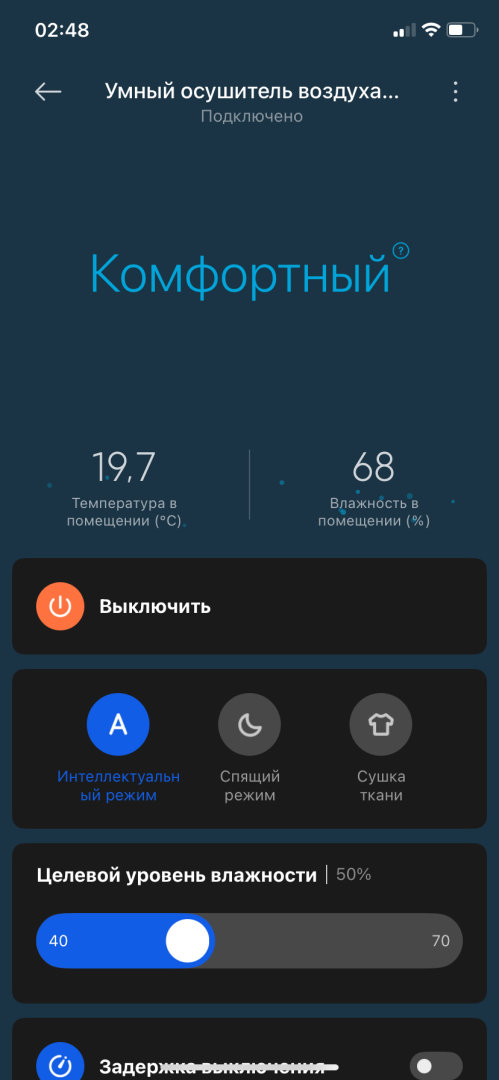Go back using the arrow icon

[48, 92]
